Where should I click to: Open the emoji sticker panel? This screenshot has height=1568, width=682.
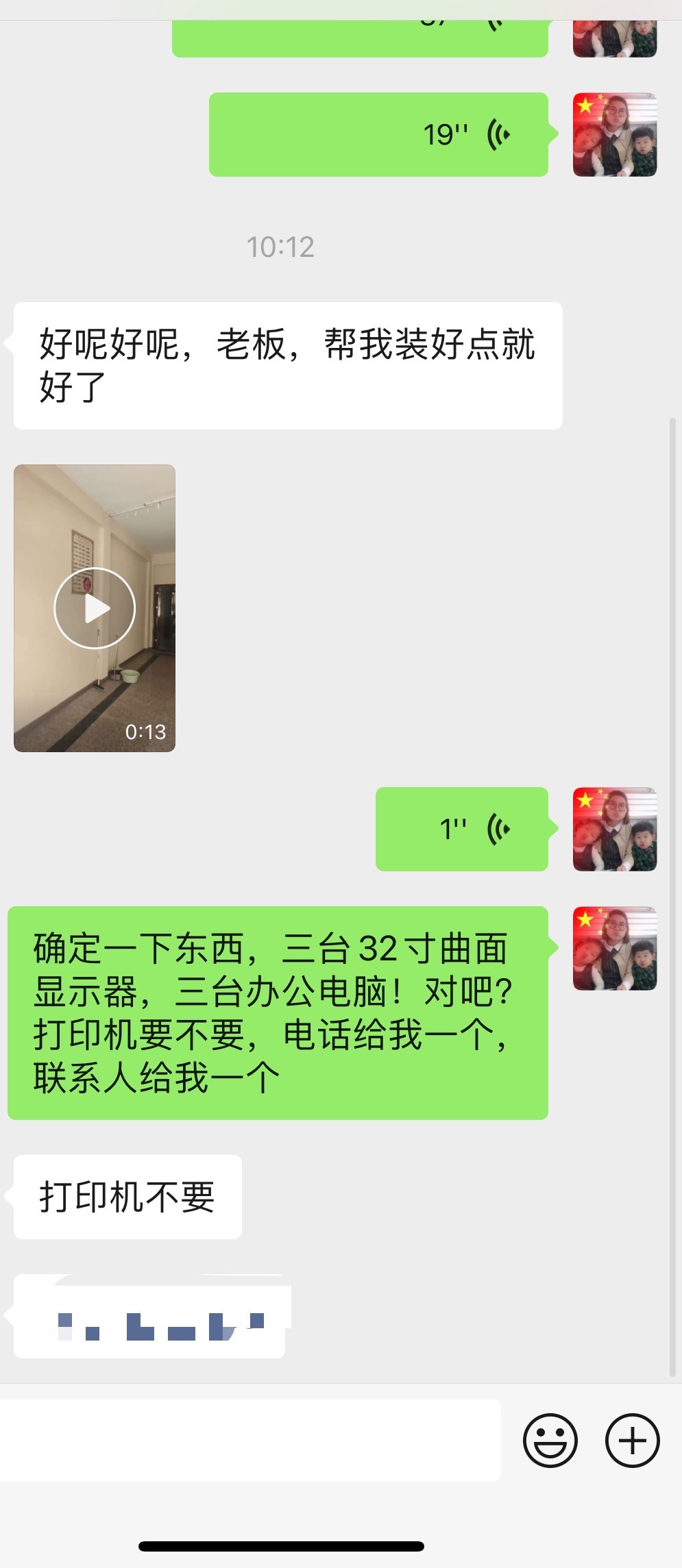point(550,1440)
